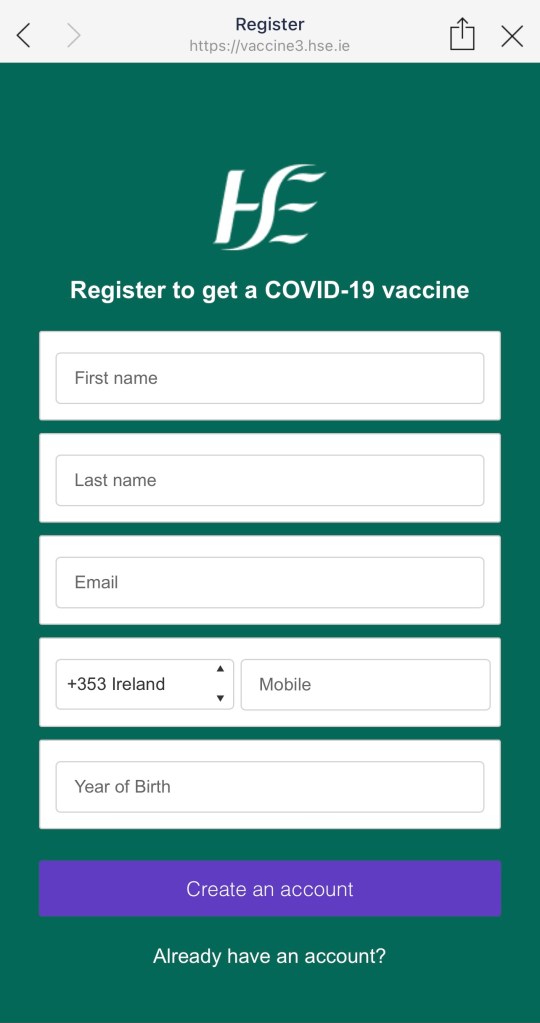Focus the Last name field

pos(270,480)
